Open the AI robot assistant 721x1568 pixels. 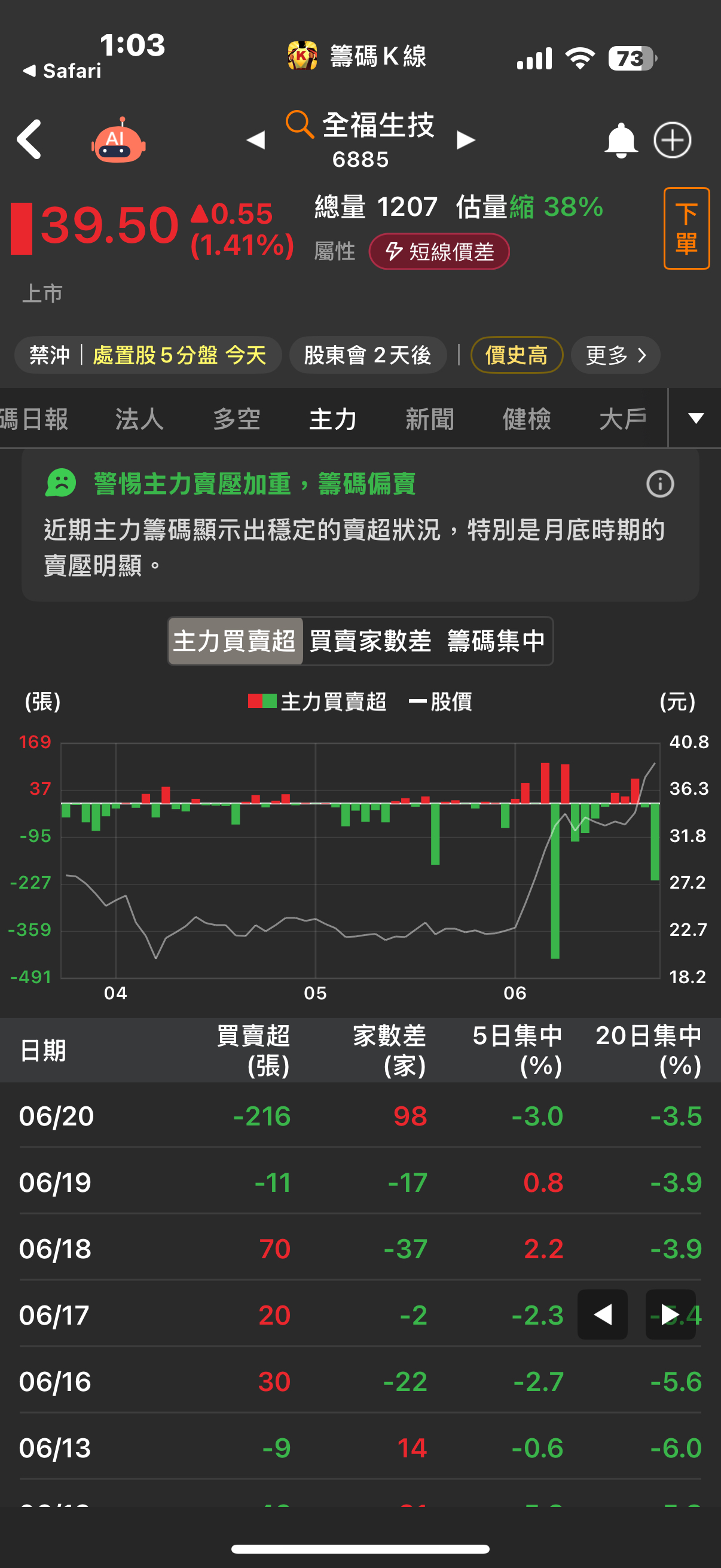click(118, 141)
